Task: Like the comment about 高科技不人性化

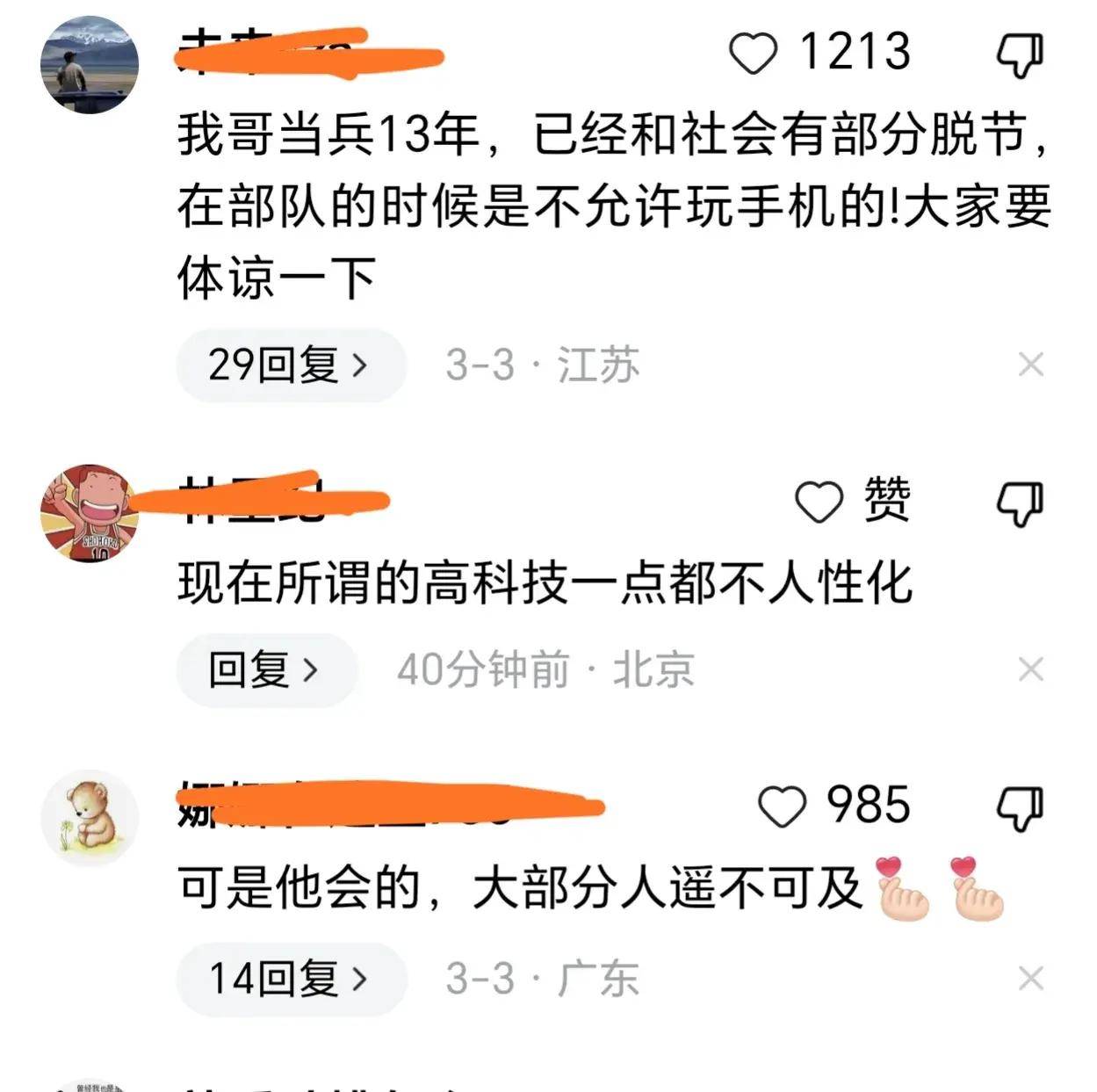Action: (x=819, y=503)
